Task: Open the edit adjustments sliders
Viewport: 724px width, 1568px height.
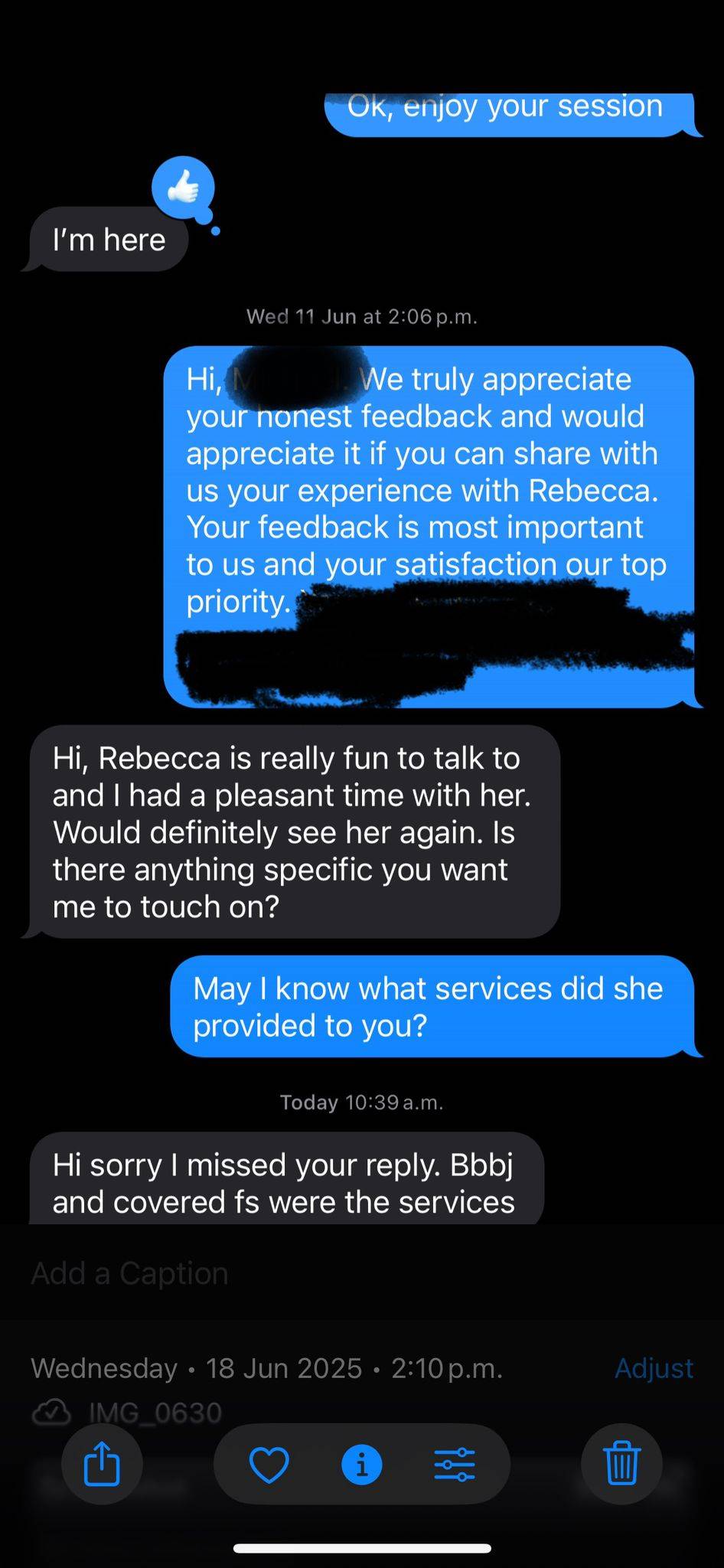Action: (455, 1465)
